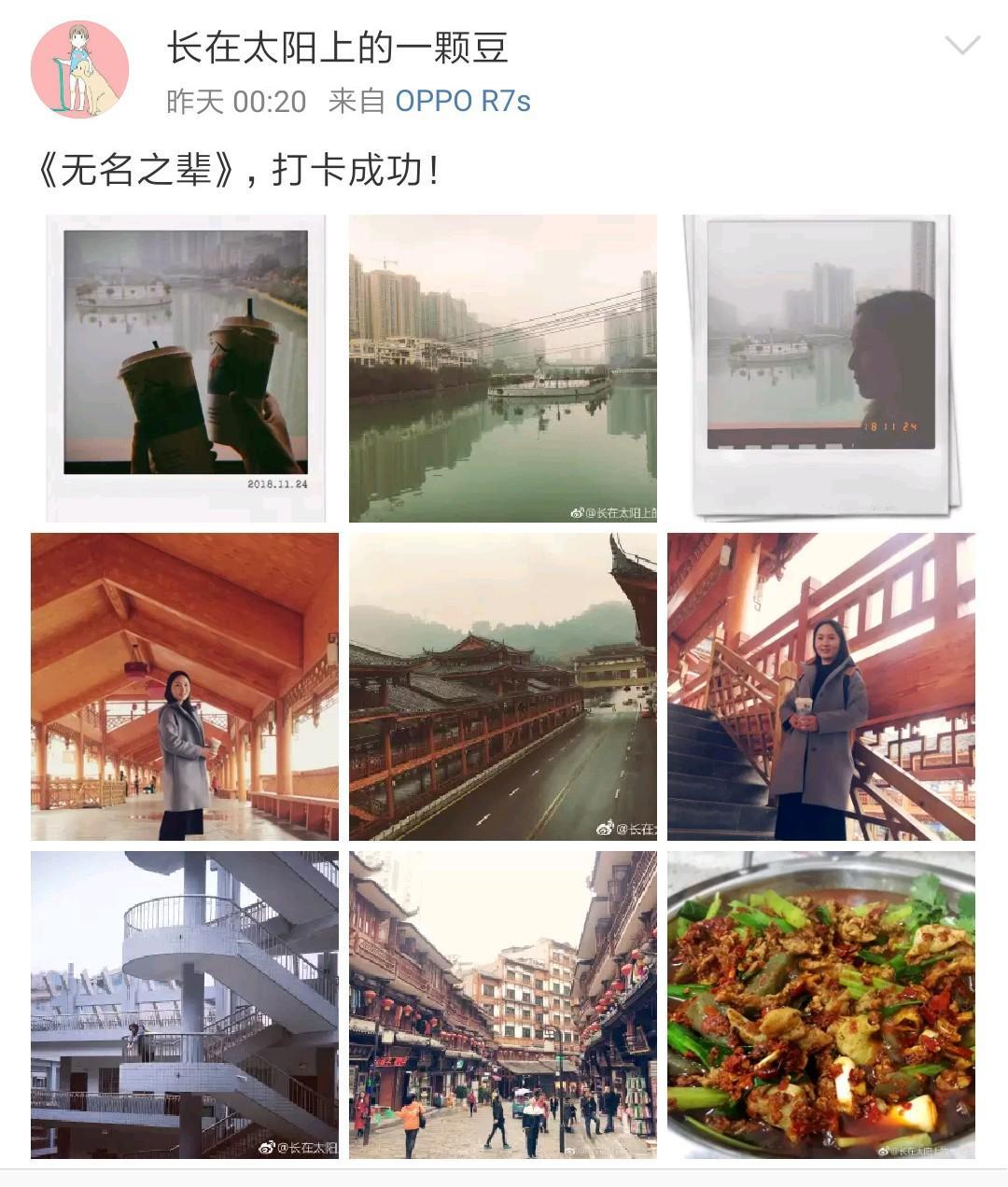
Task: Open user 长在太阳上的一颗豆's profile name
Action: pyautogui.click(x=337, y=48)
